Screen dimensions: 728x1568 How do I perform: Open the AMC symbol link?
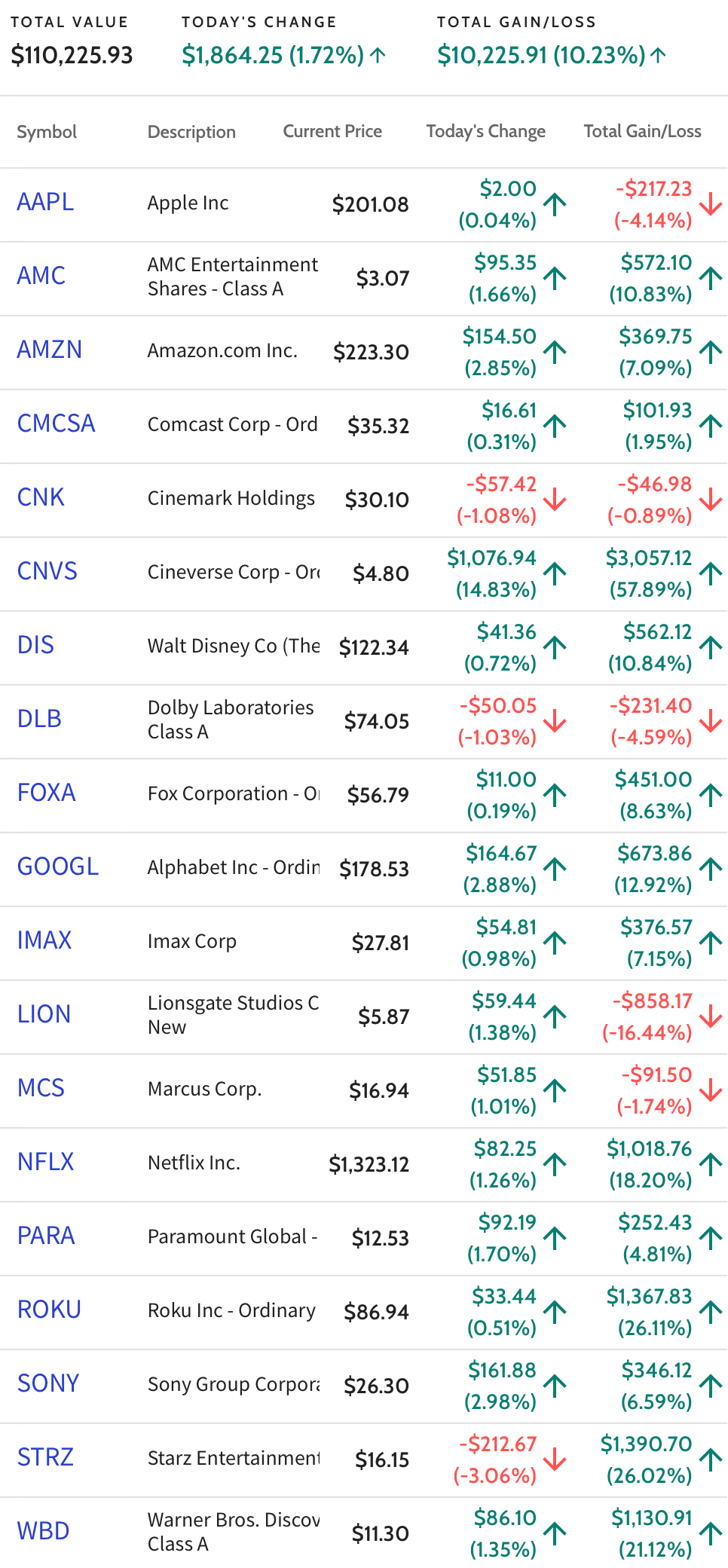click(x=41, y=276)
